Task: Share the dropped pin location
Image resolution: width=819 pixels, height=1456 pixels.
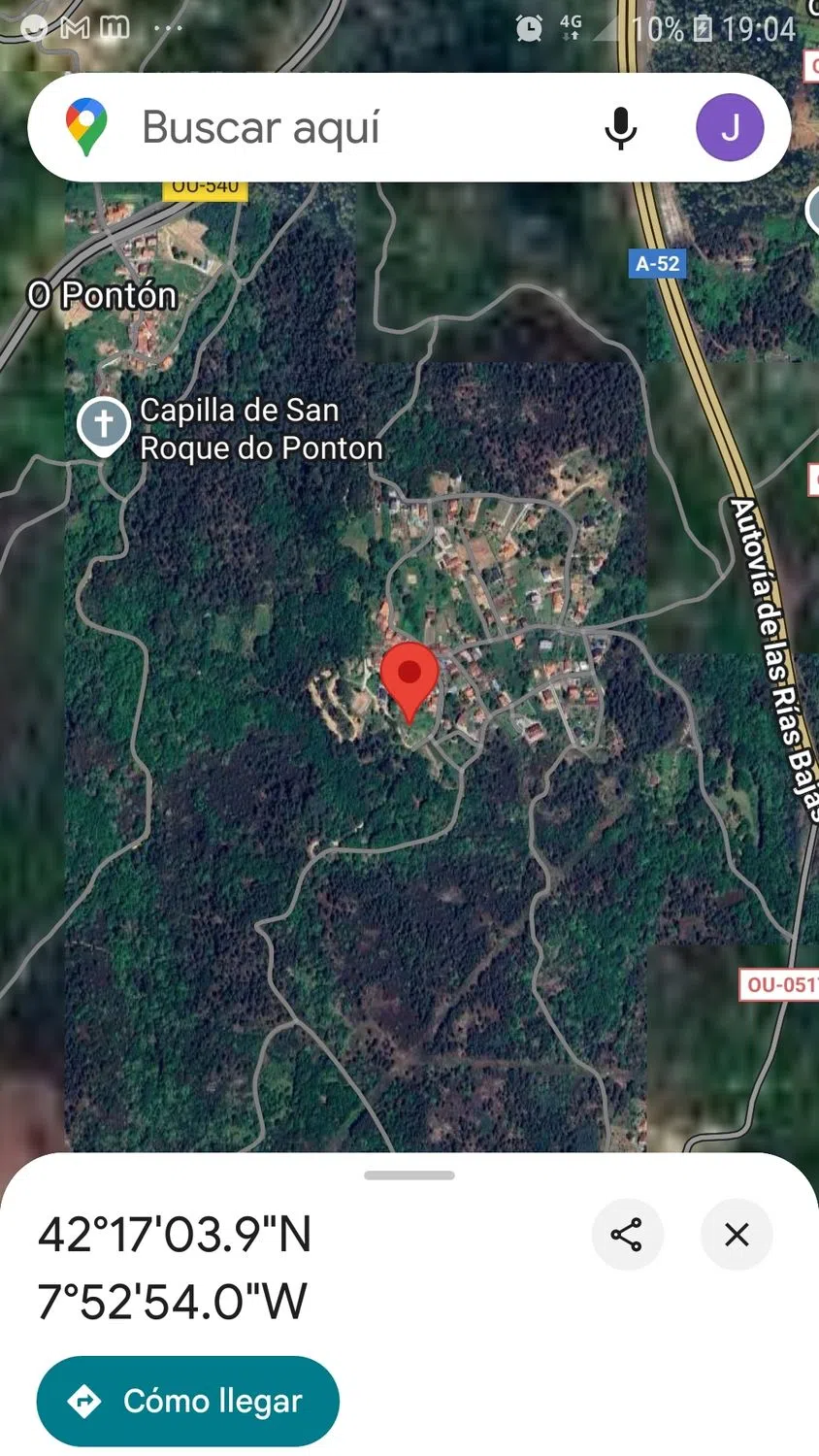Action: pos(627,1235)
